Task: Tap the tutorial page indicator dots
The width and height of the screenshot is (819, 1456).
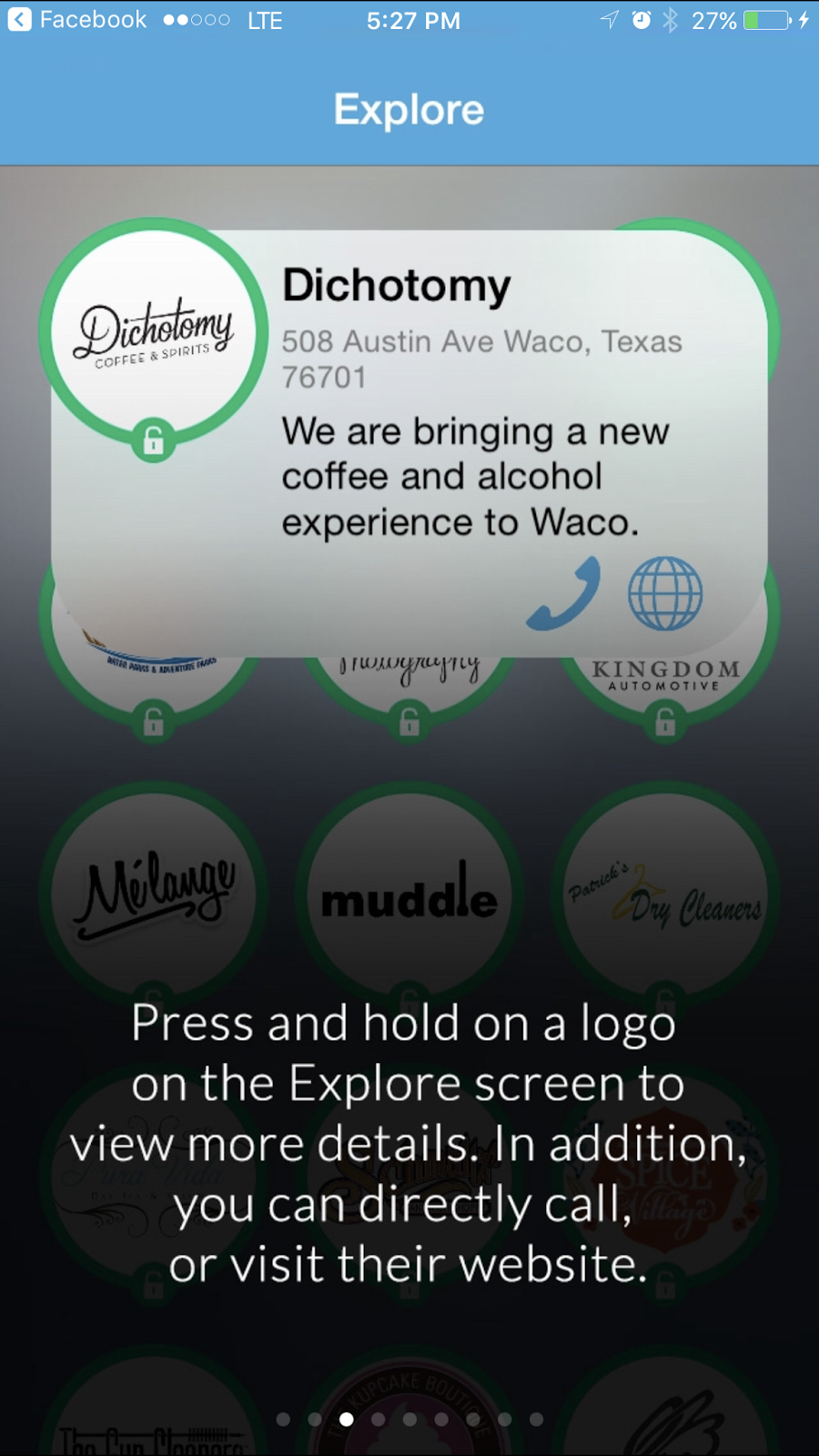Action: pyautogui.click(x=409, y=1419)
